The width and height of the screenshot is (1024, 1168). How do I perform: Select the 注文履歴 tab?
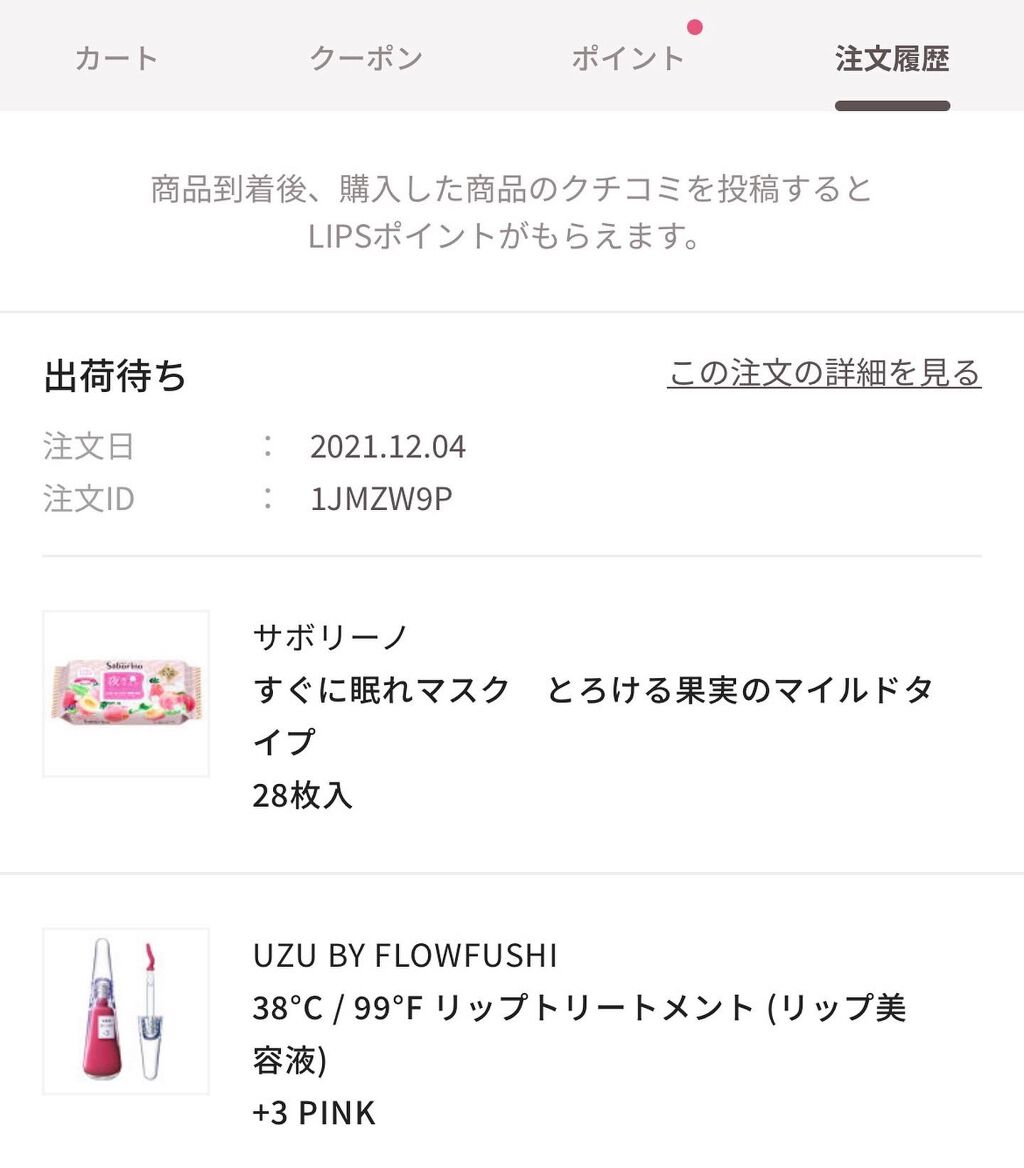pyautogui.click(x=892, y=58)
